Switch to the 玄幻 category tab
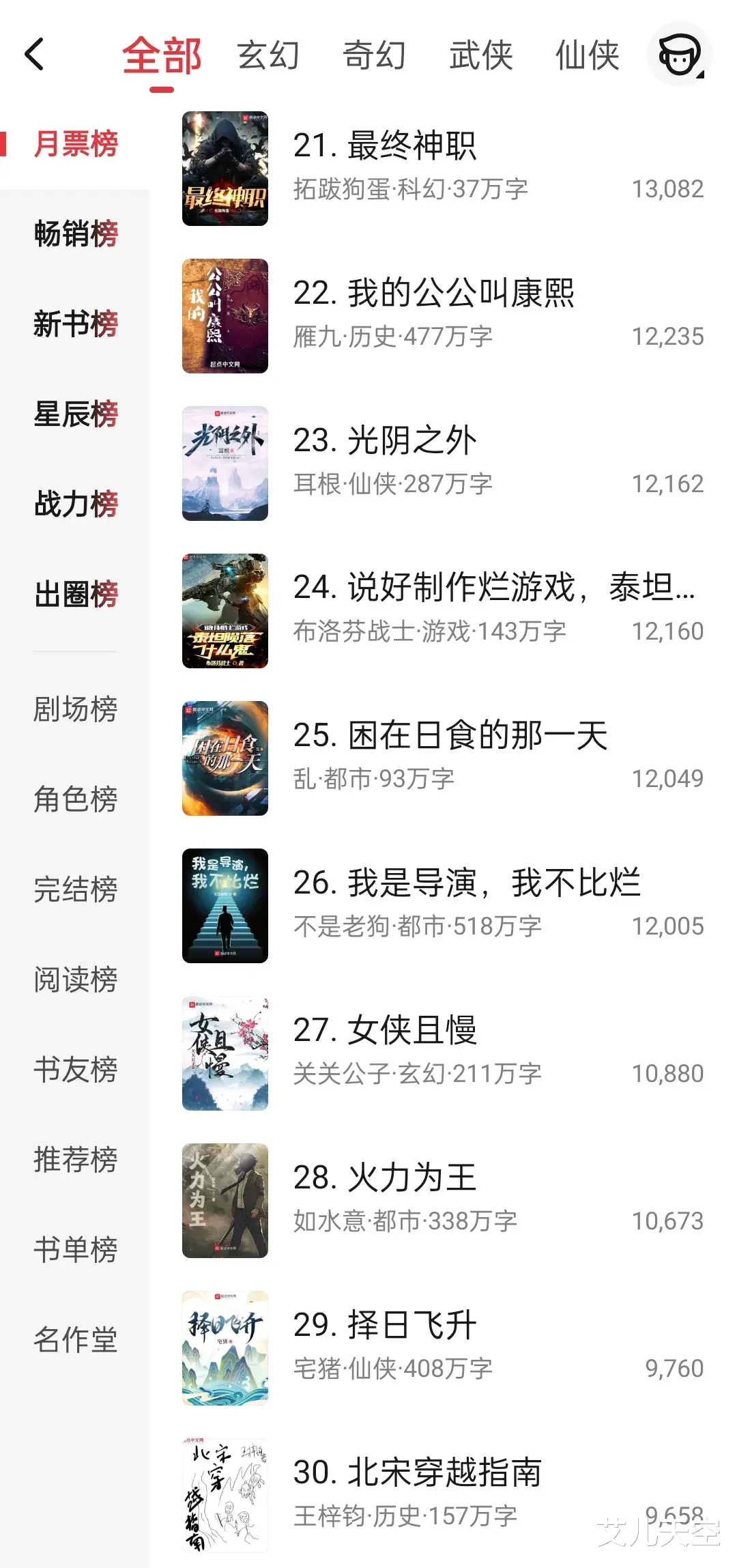The width and height of the screenshot is (737, 1568). [x=268, y=55]
